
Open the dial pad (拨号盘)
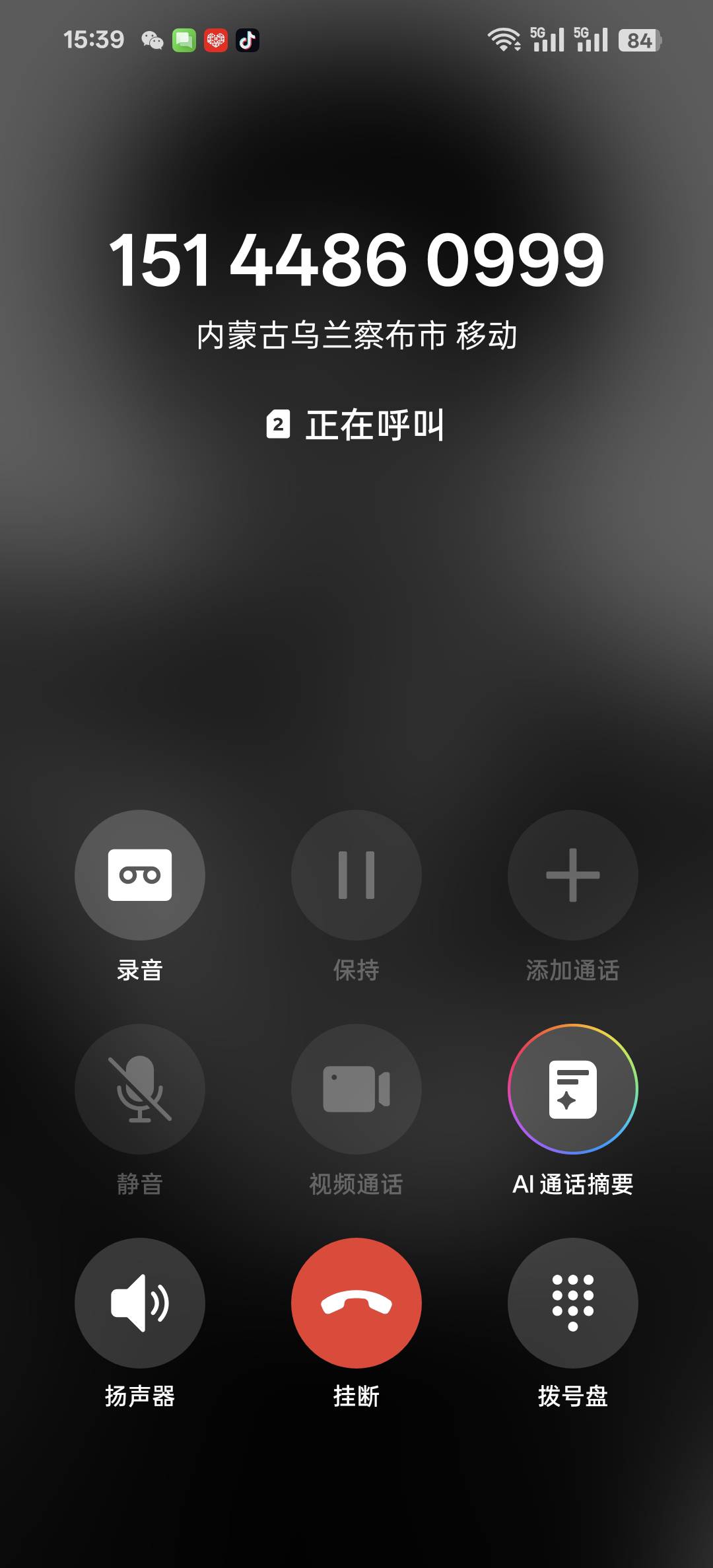click(x=573, y=1303)
